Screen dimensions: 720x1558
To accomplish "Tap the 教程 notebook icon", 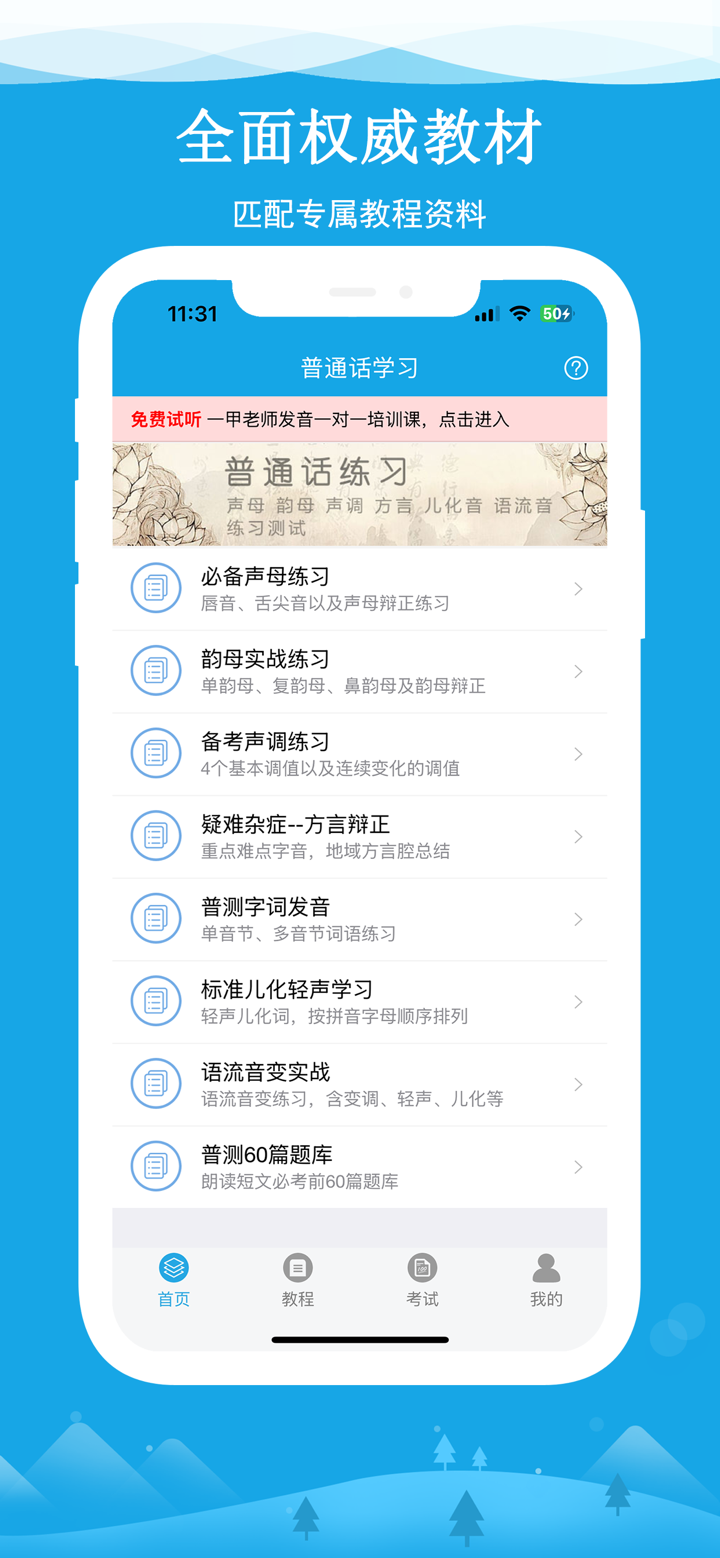I will pos(297,1268).
